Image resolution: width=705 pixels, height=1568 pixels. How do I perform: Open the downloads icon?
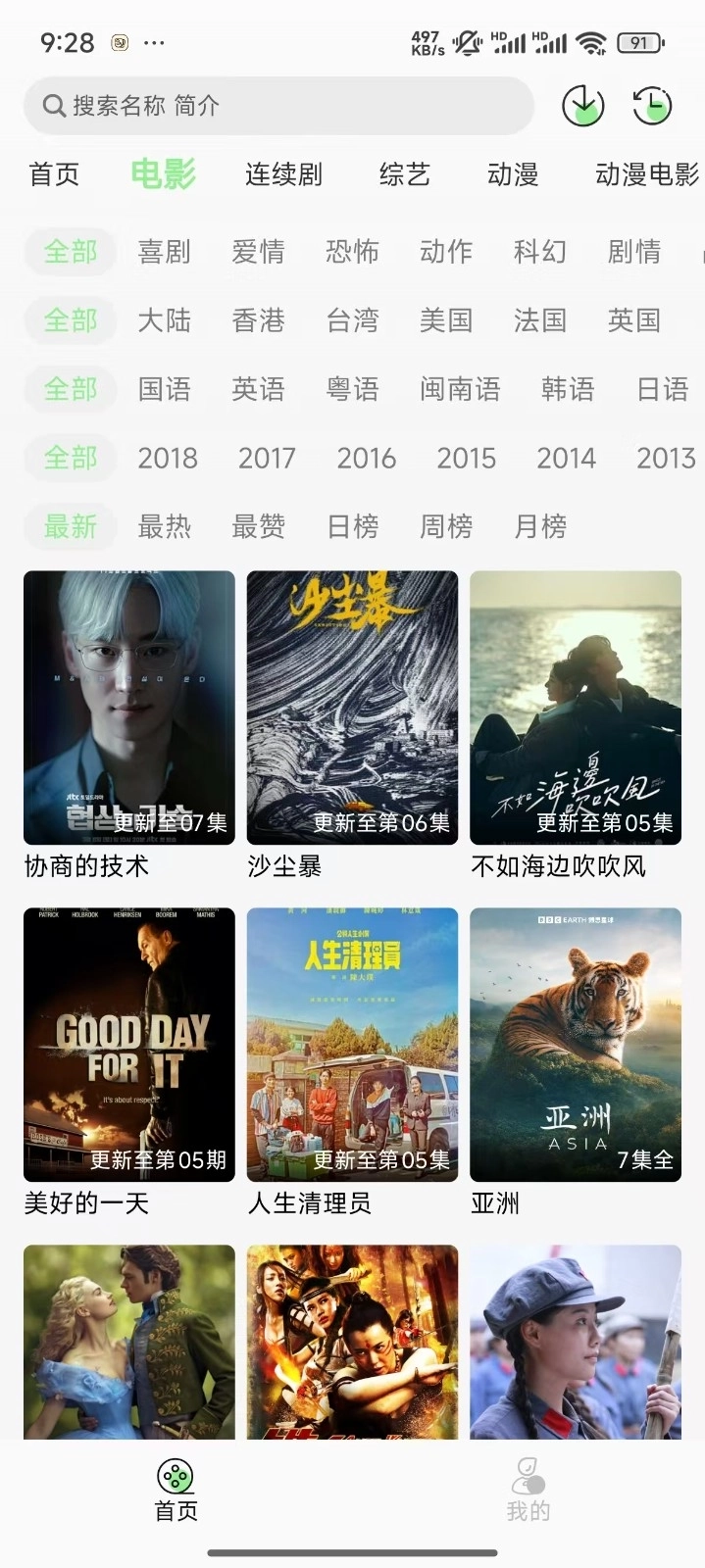(x=582, y=106)
